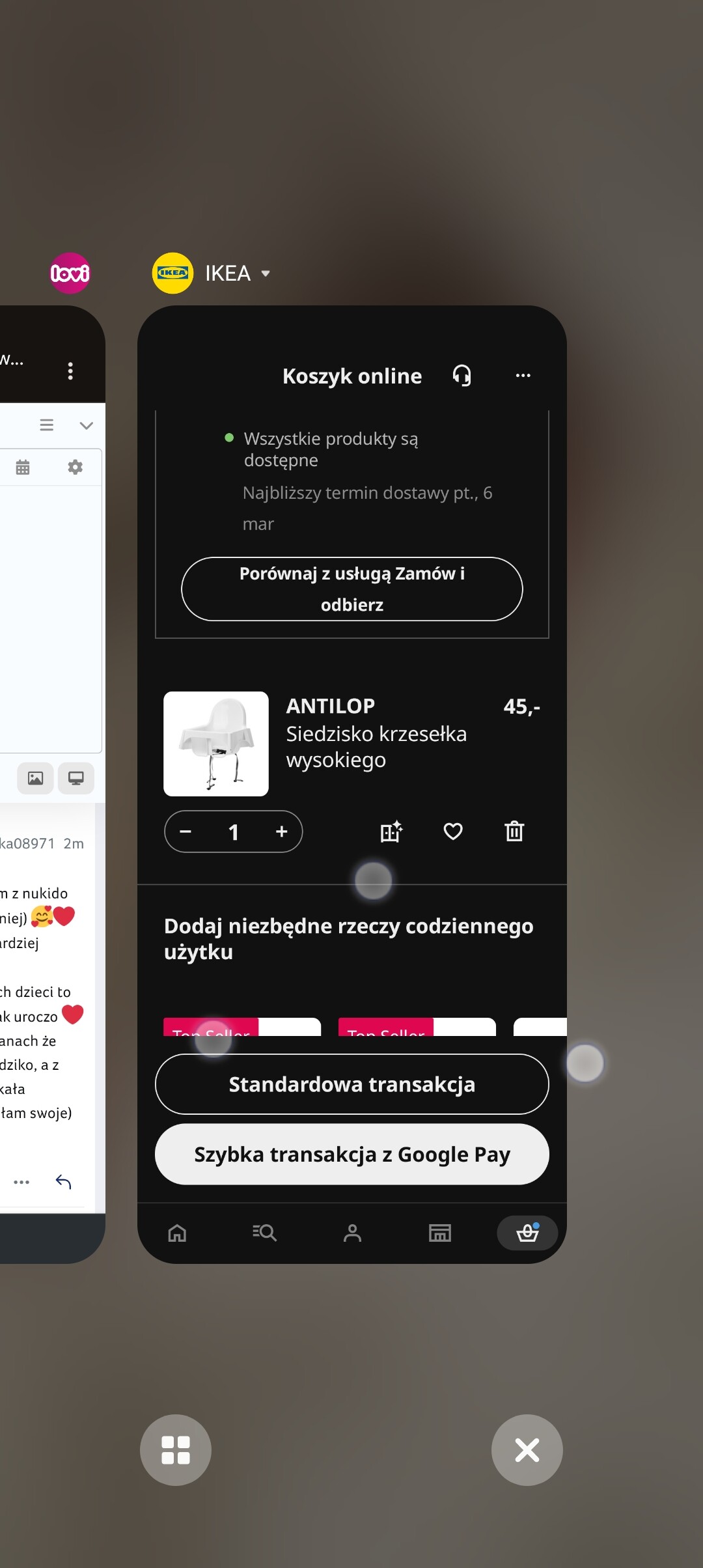
Task: Open the split-screen app grid button
Action: coord(176,1449)
